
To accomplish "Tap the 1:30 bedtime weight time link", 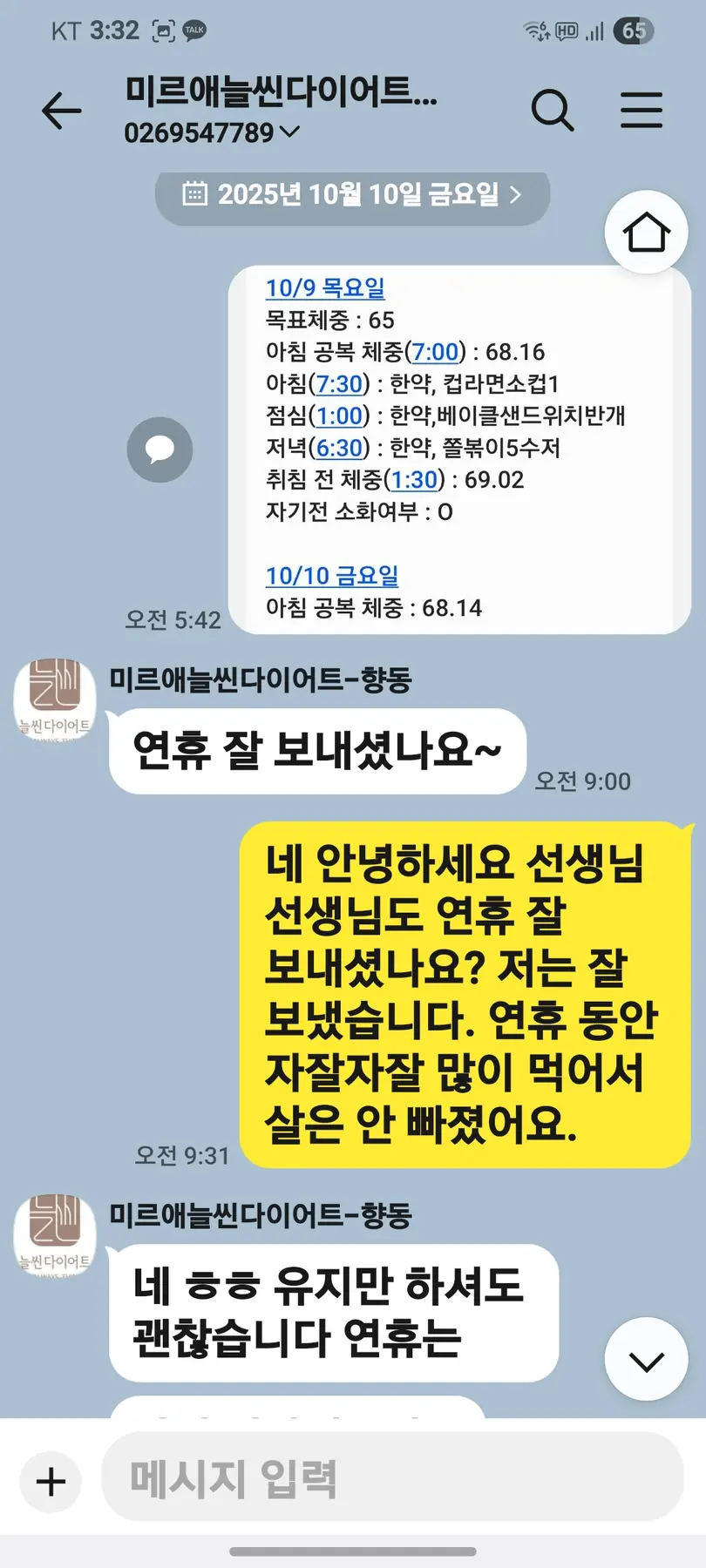I will click(414, 480).
